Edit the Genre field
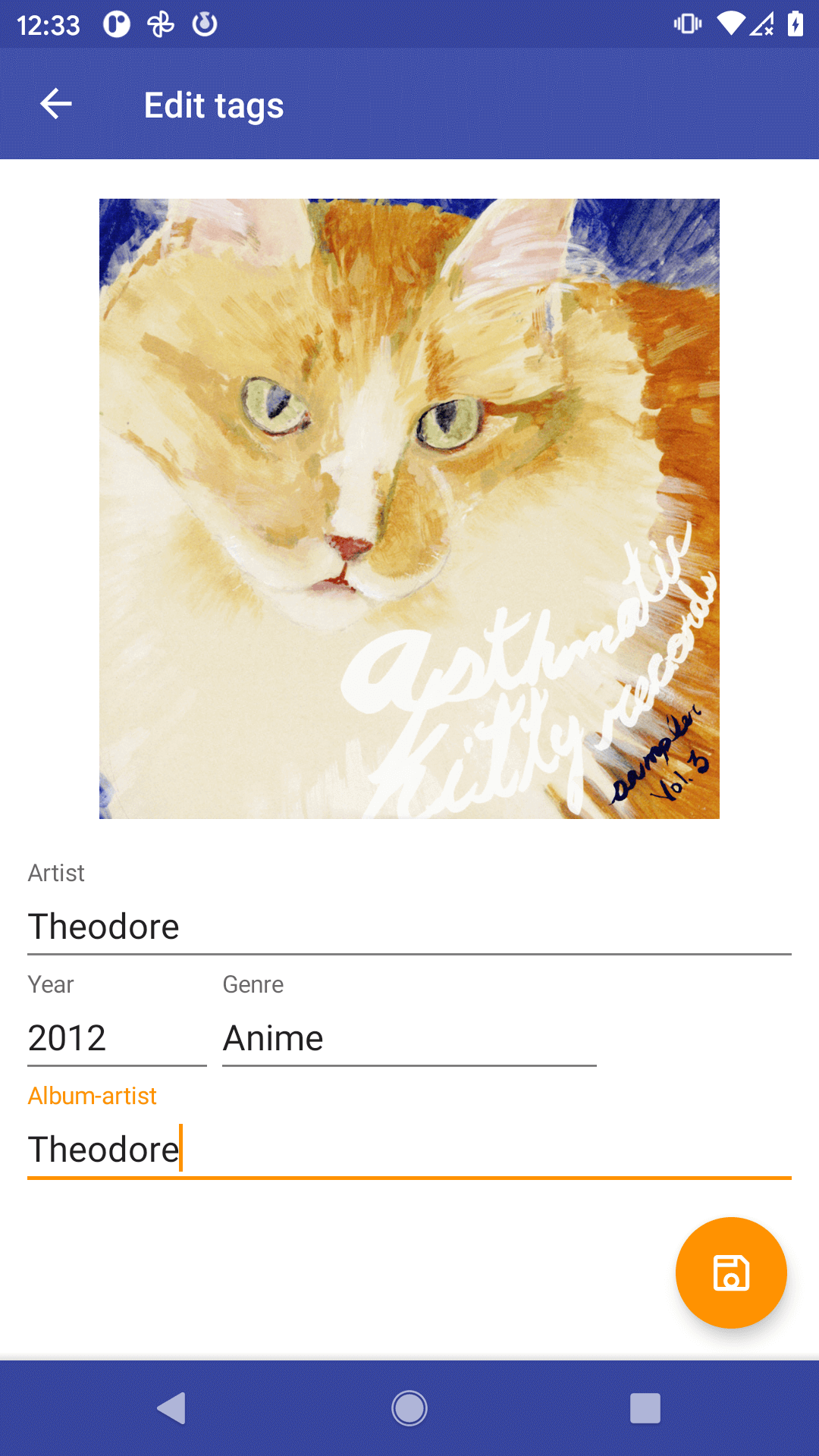The image size is (819, 1456). [x=409, y=1038]
